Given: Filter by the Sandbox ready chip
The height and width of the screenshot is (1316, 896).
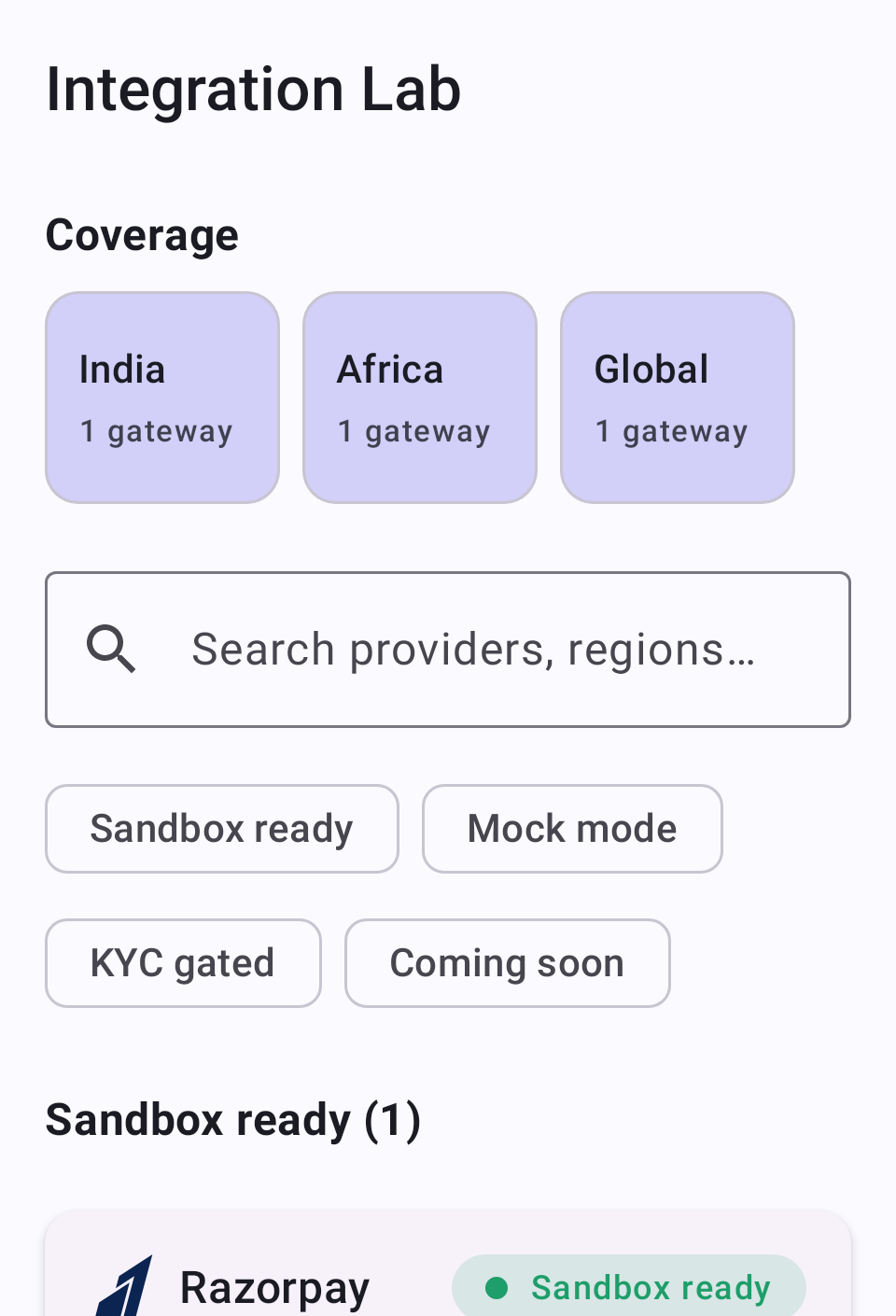Looking at the screenshot, I should pos(222,829).
